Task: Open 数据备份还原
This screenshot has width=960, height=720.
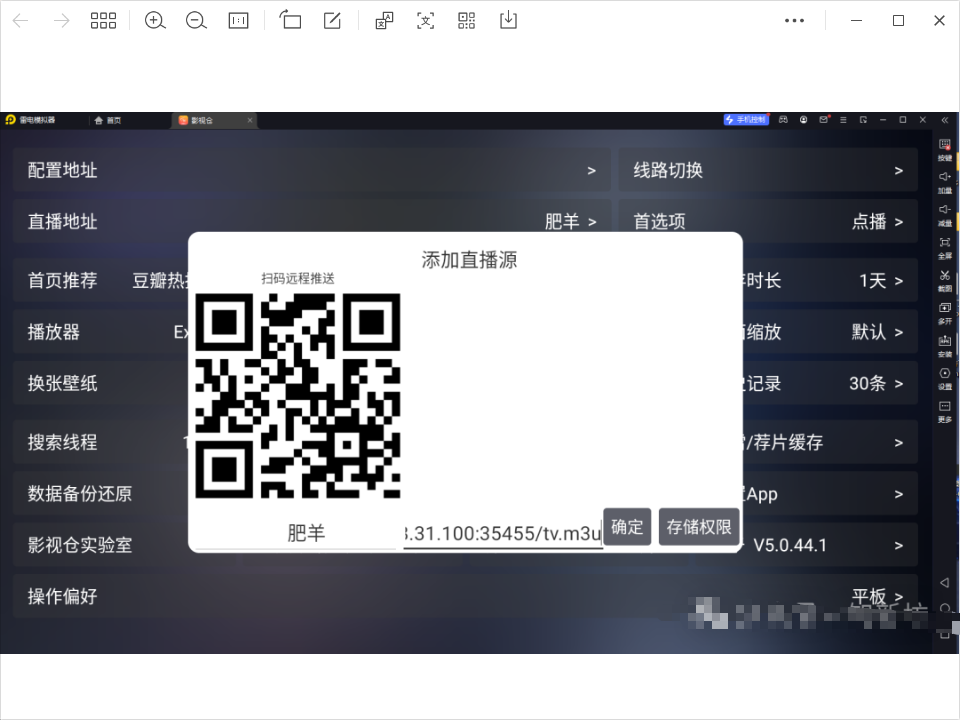Action: click(x=100, y=494)
